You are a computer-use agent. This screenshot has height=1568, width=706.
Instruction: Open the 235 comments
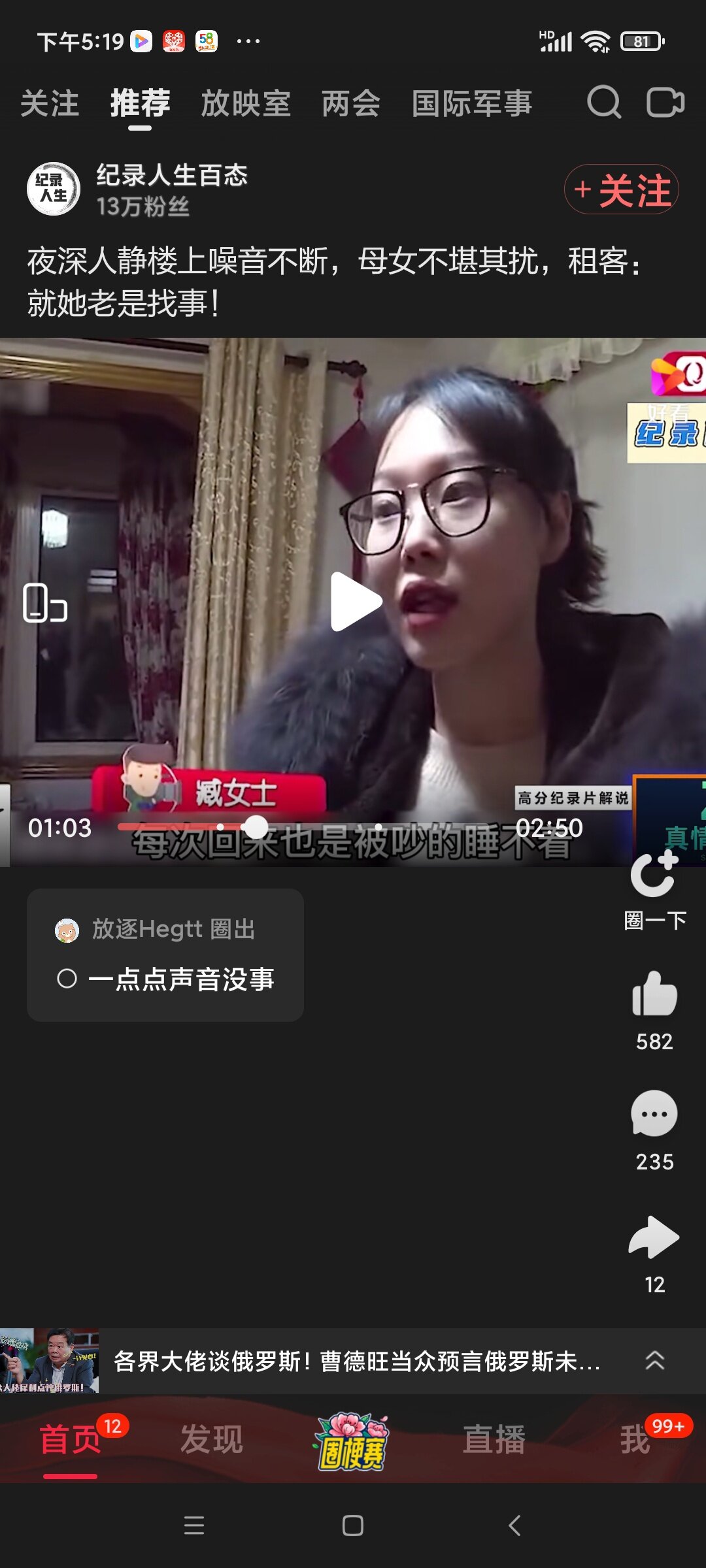(654, 1115)
